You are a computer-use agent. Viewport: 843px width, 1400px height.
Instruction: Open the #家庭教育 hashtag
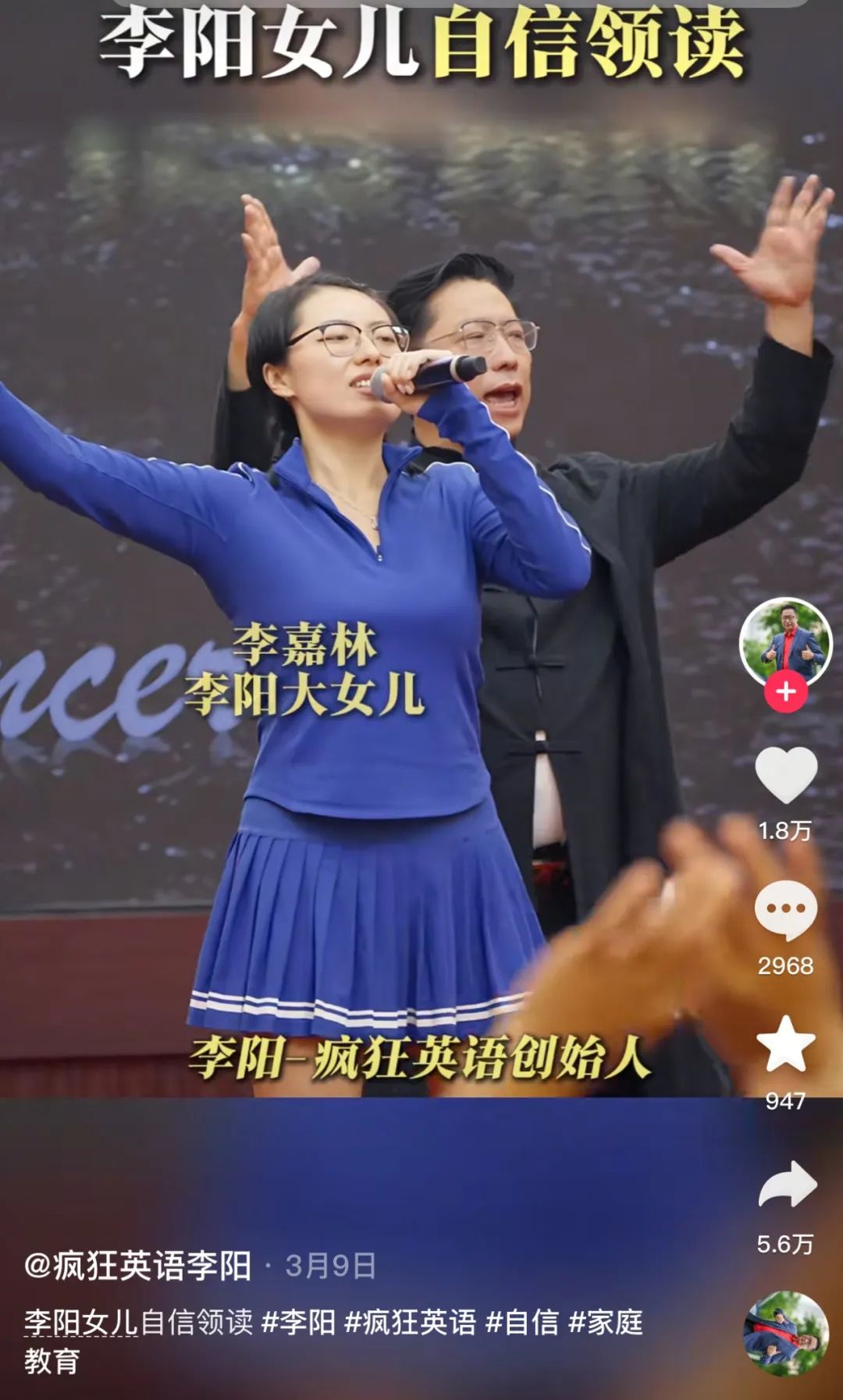(x=606, y=1322)
